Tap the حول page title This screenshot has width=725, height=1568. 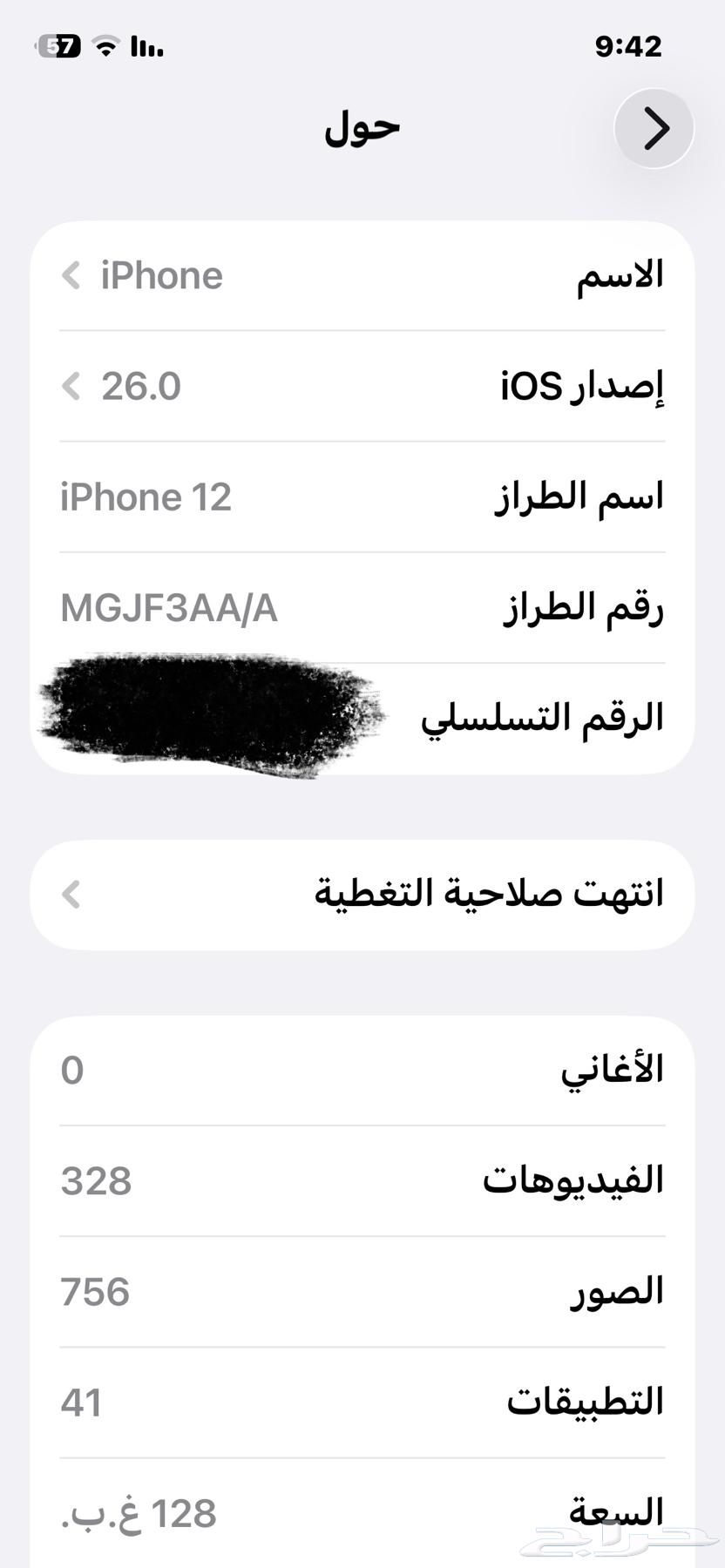361,128
